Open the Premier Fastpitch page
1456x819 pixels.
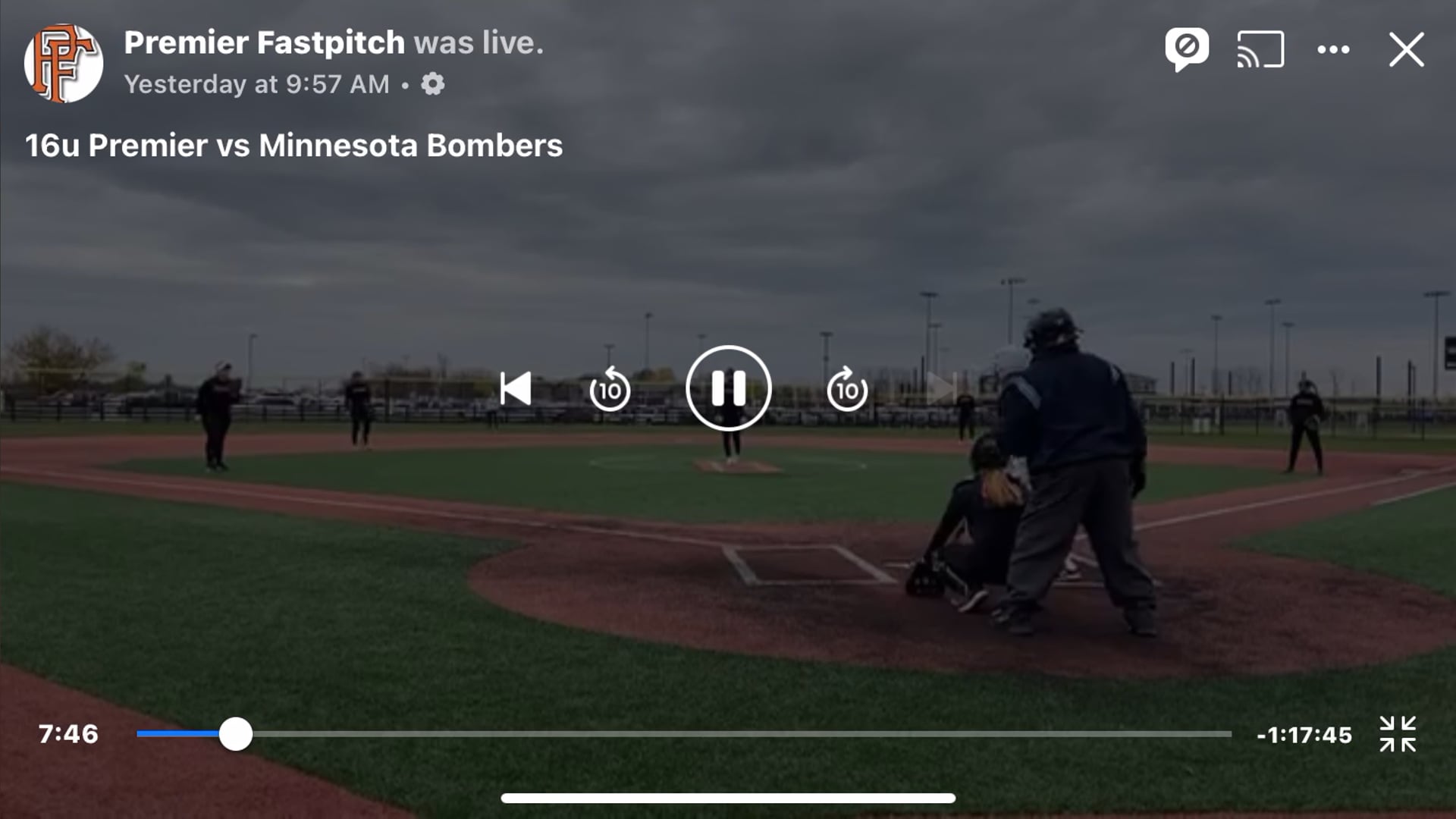click(264, 43)
